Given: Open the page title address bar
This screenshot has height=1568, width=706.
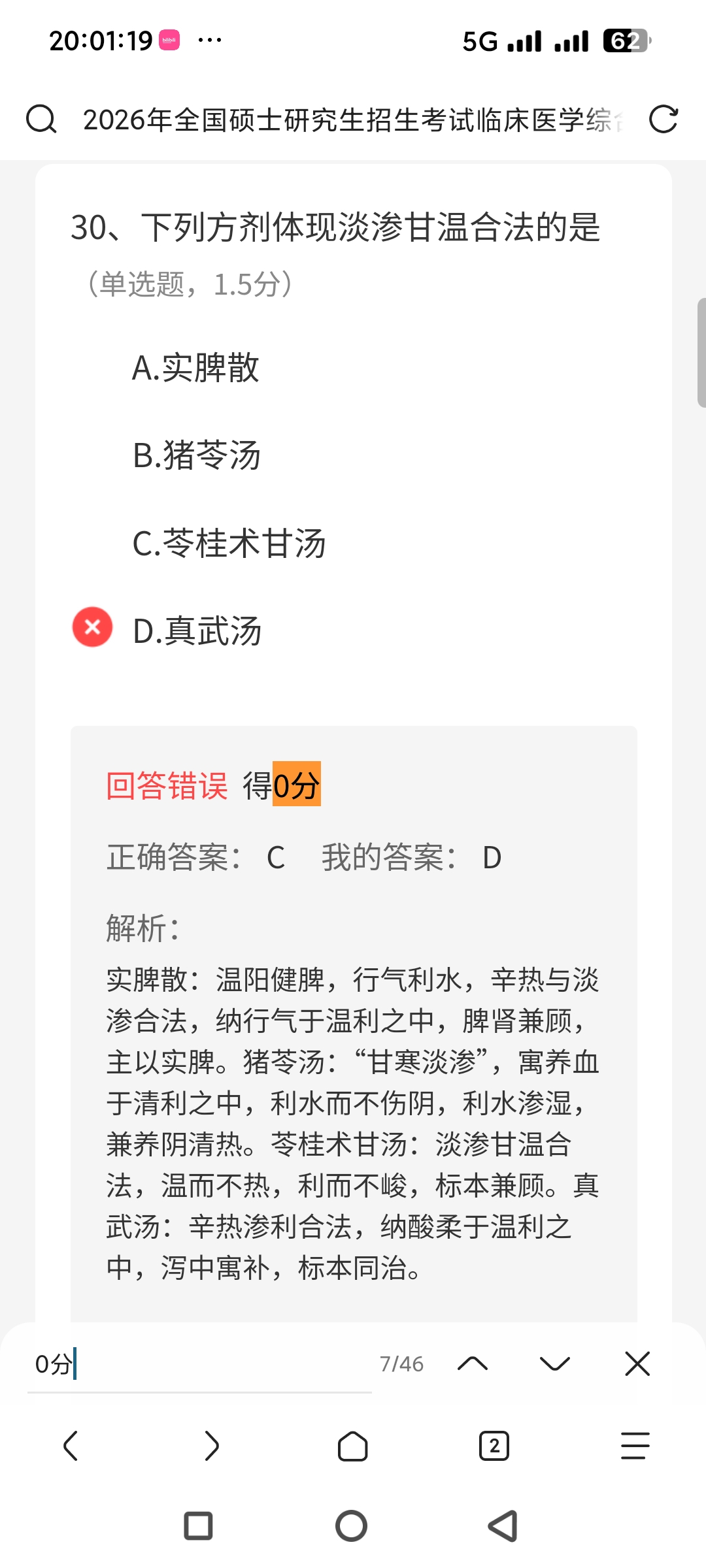Looking at the screenshot, I should tap(353, 120).
